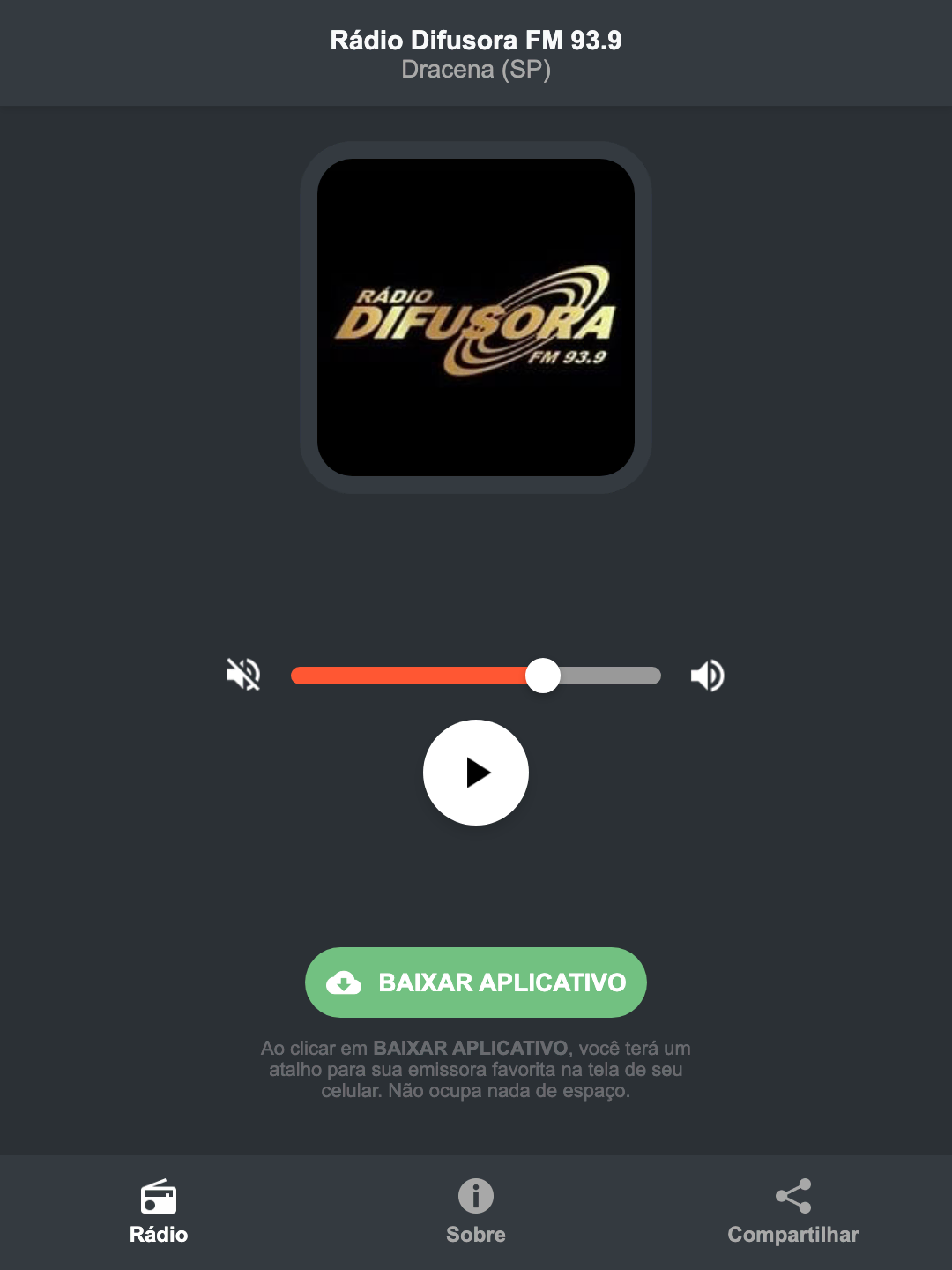Viewport: 952px width, 1270px height.
Task: Click the Compartilhar share icon
Action: 792,1195
